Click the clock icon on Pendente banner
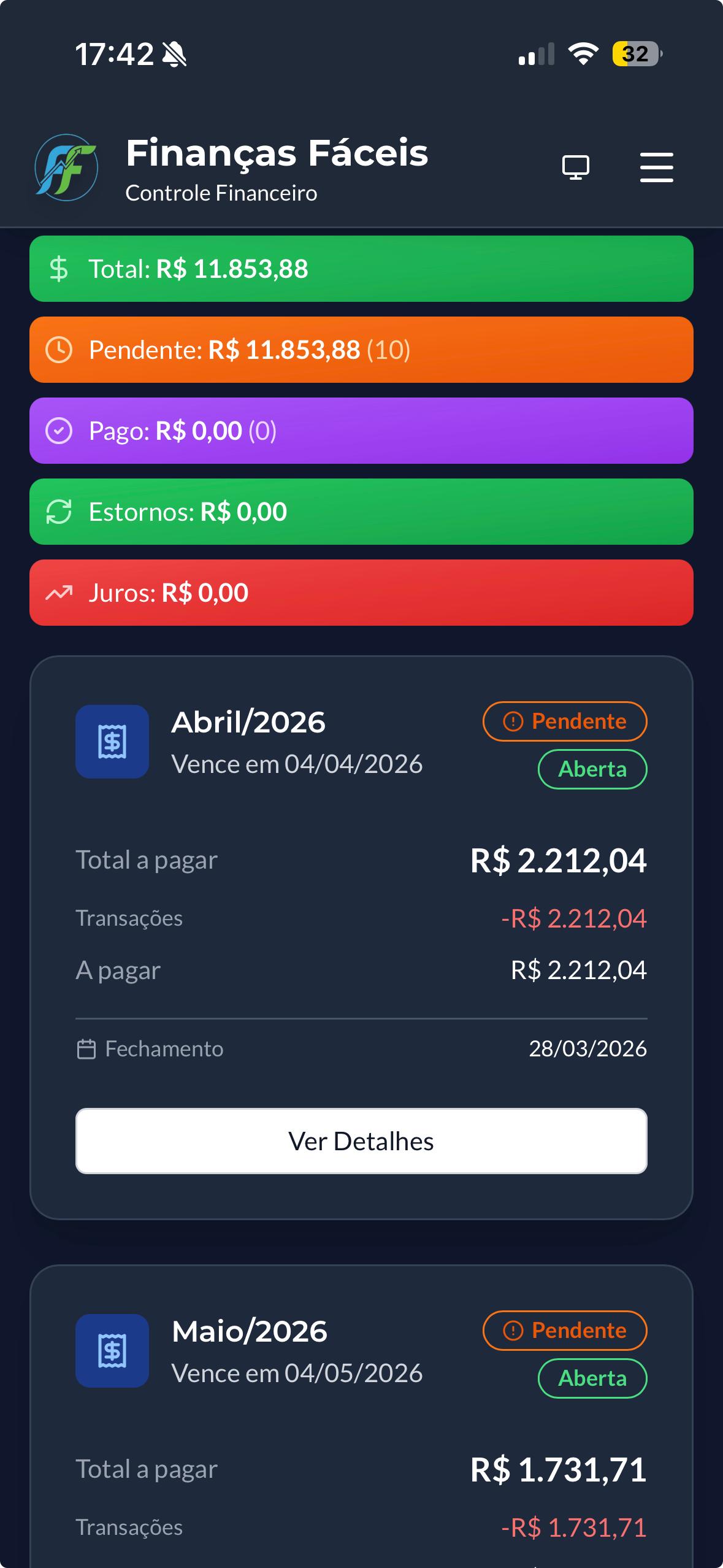This screenshot has width=723, height=1568. pyautogui.click(x=59, y=350)
